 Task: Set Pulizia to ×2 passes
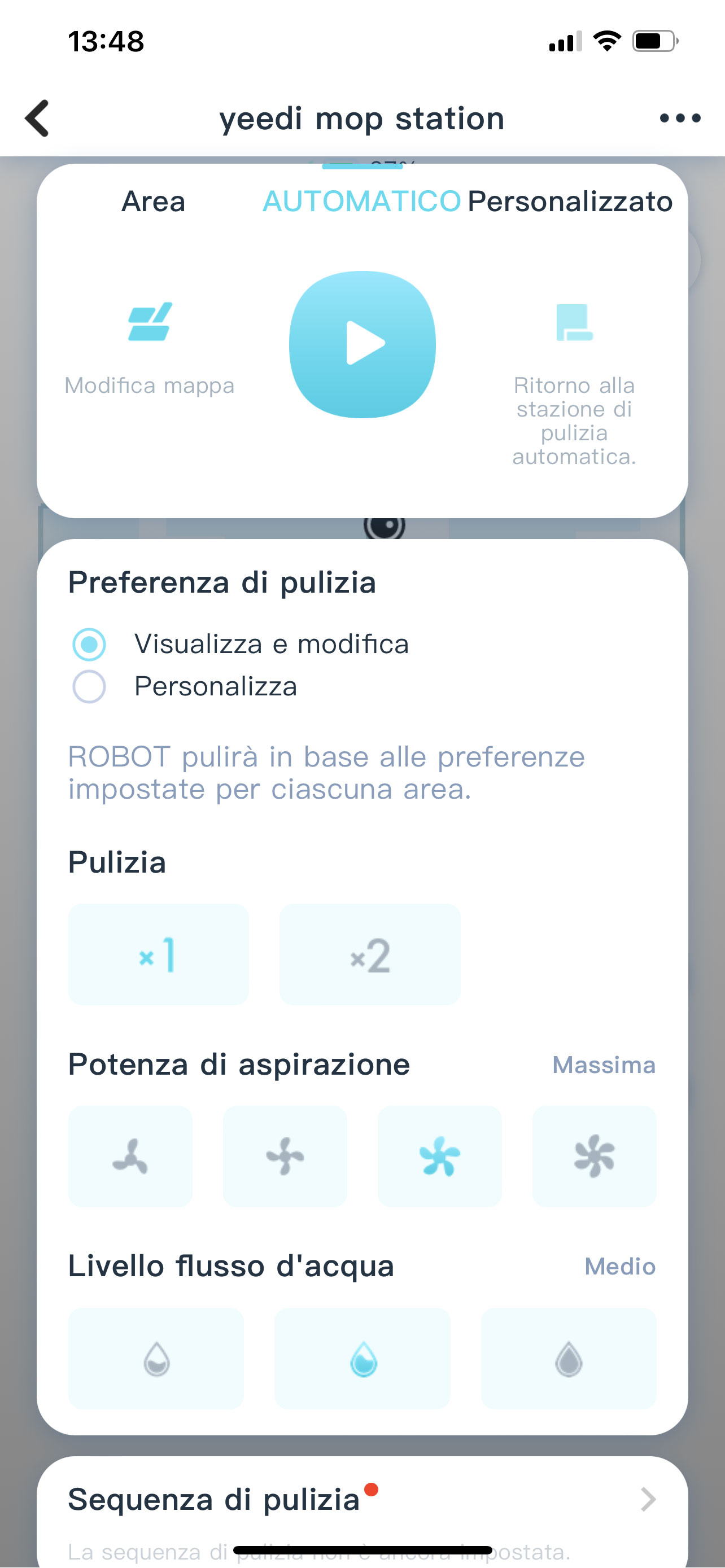[x=369, y=954]
